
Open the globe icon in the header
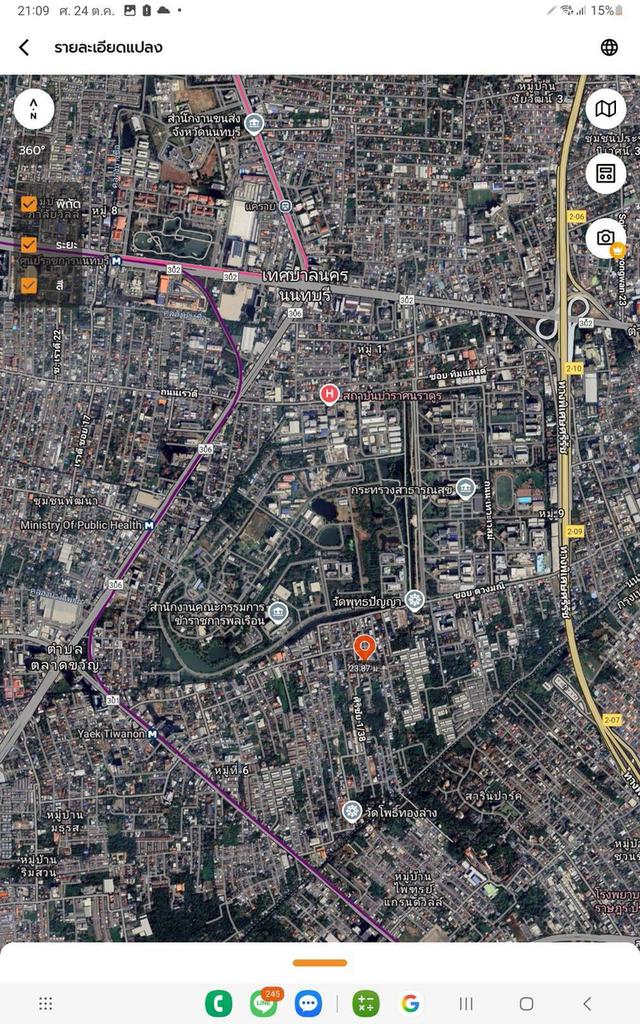click(x=609, y=47)
